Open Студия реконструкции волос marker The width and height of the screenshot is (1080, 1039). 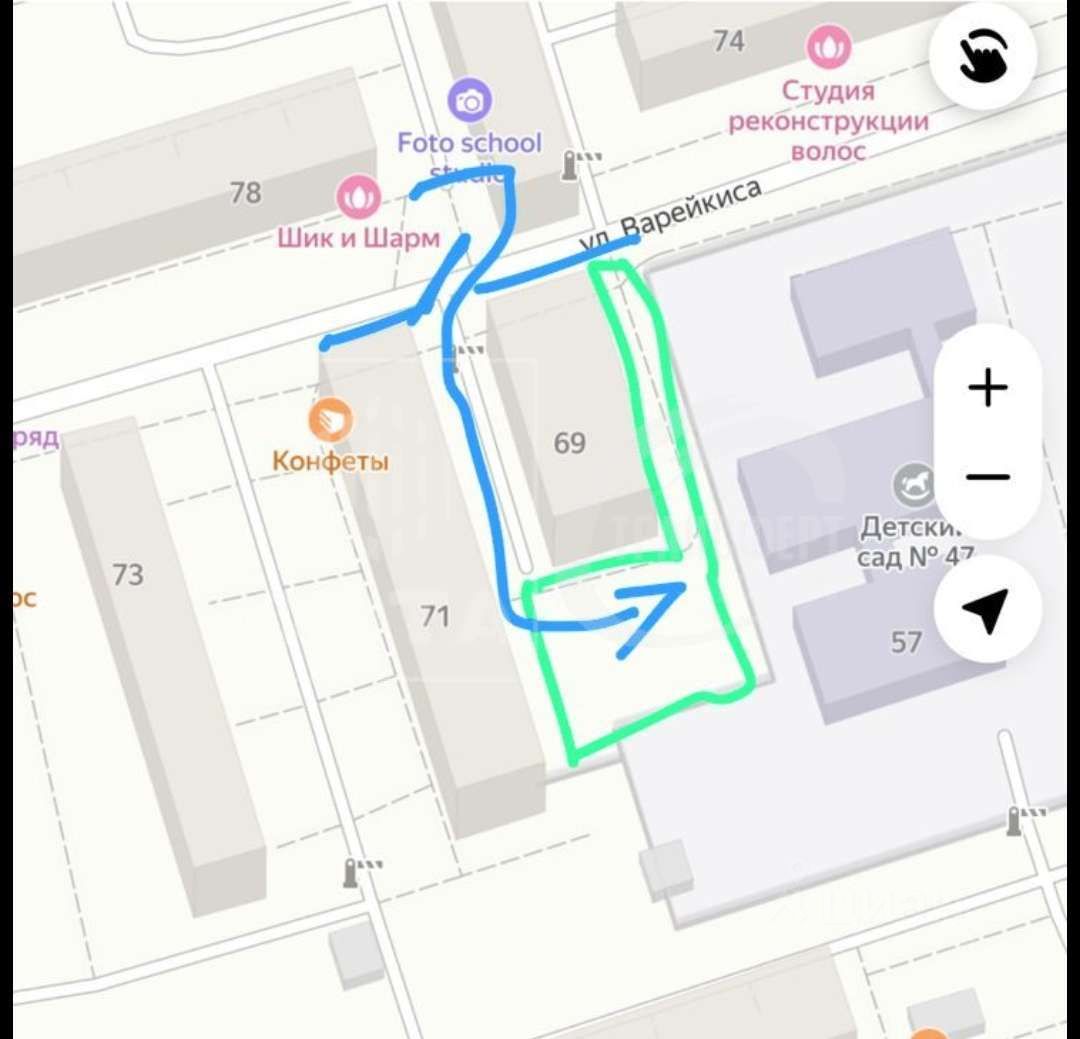(828, 46)
